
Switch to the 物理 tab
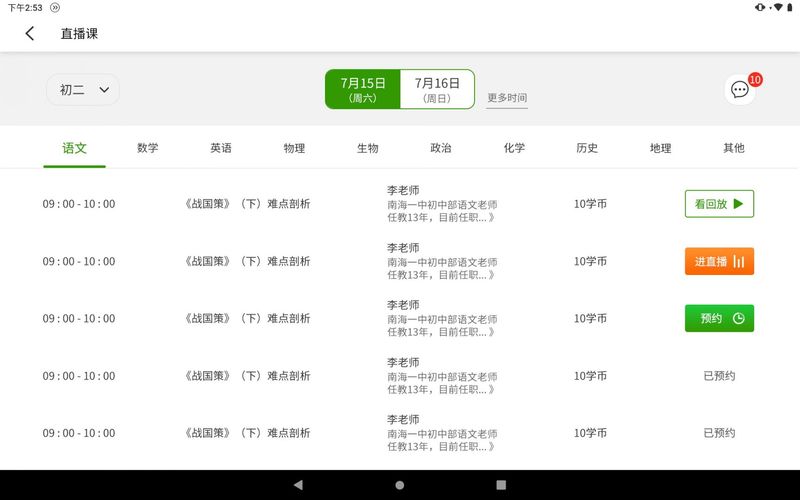coord(294,148)
